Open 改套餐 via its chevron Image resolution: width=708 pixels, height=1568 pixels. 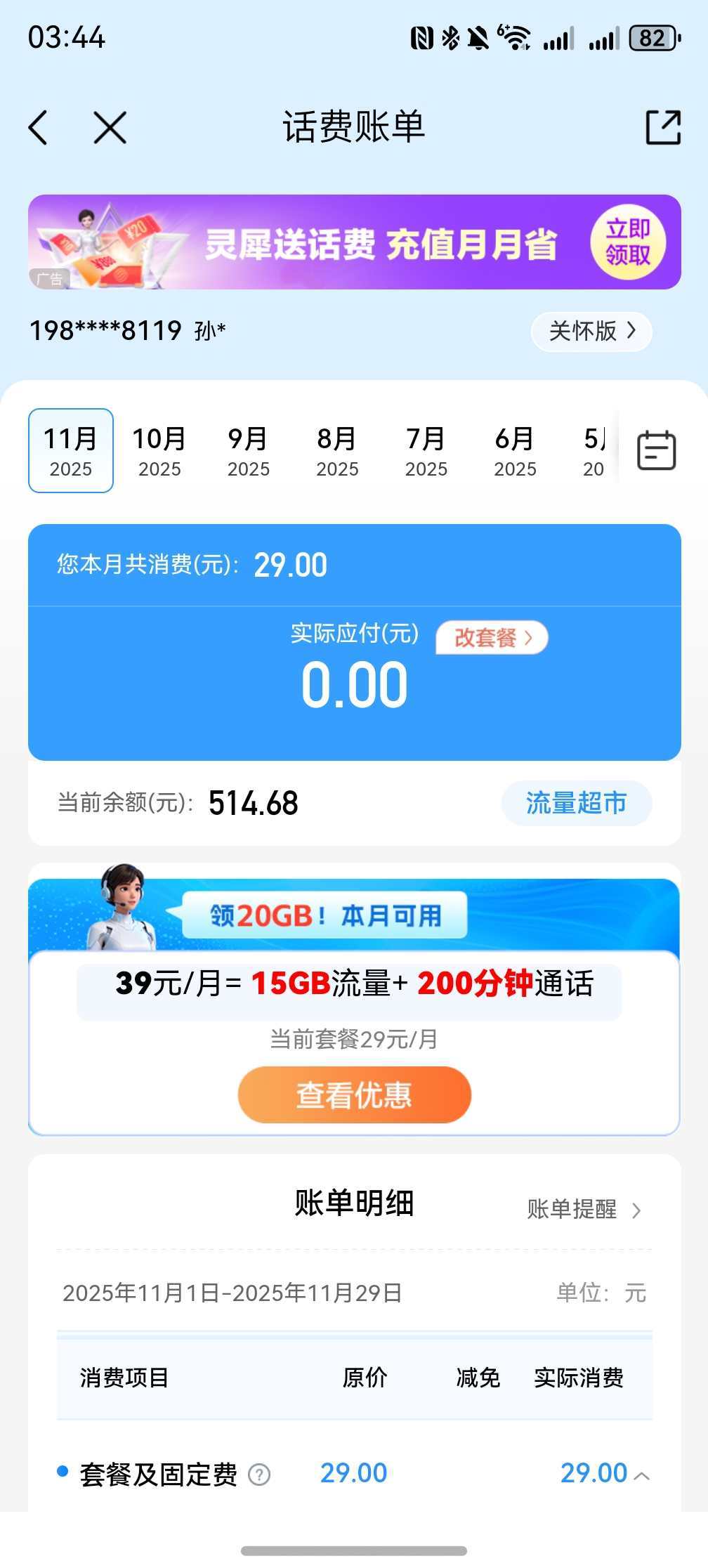coord(490,637)
